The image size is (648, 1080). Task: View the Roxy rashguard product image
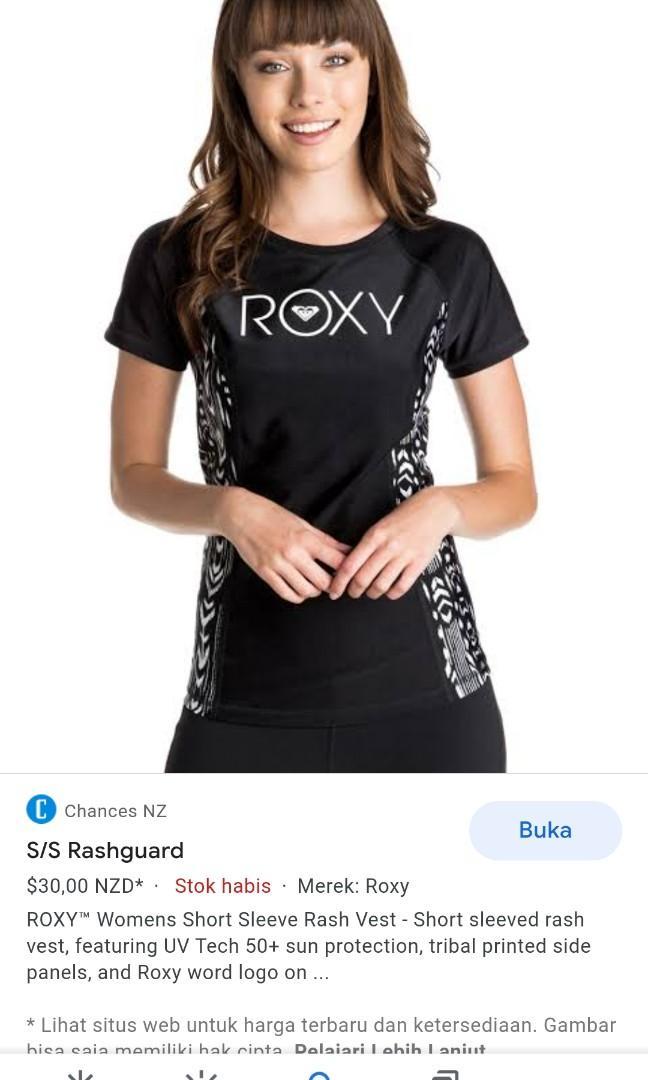click(x=322, y=385)
